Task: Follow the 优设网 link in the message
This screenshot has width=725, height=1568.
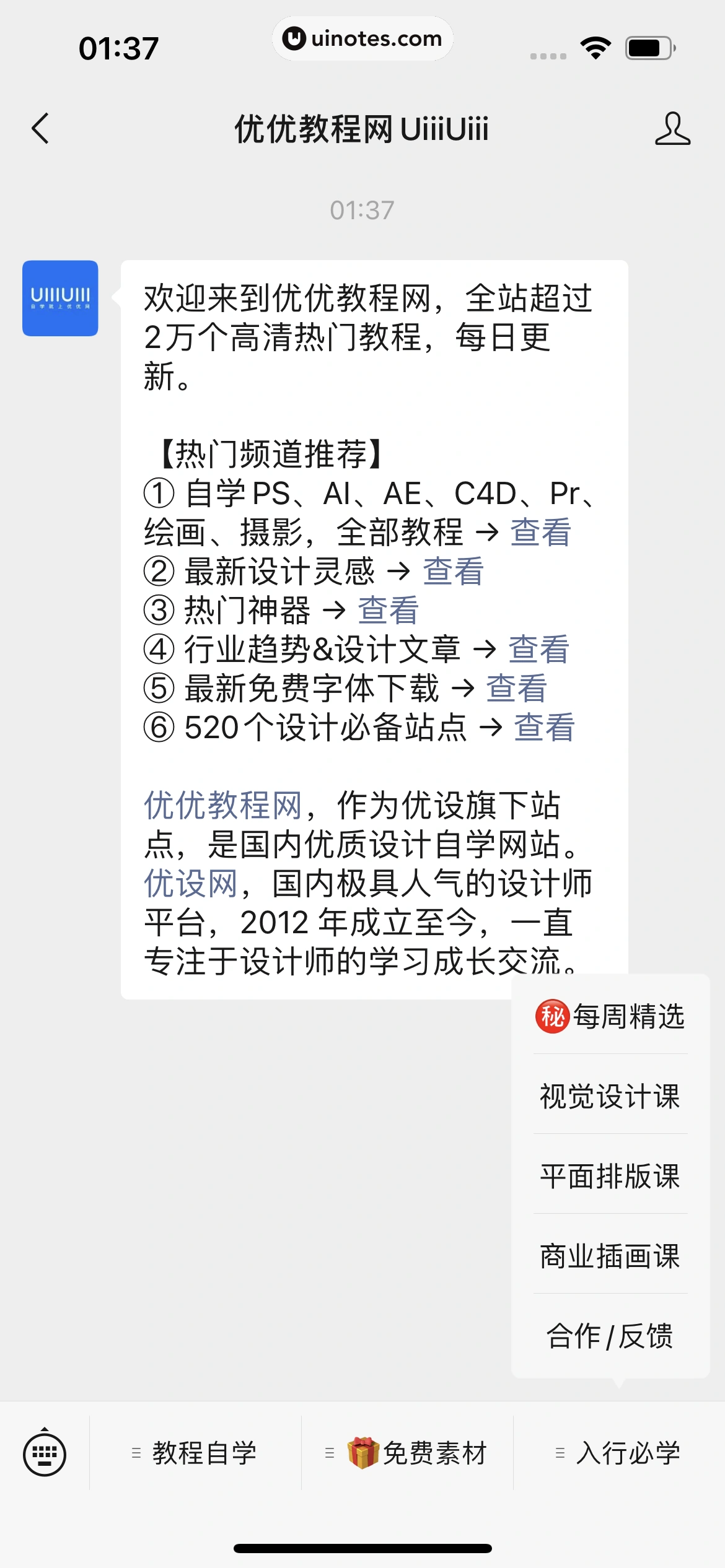Action: point(191,884)
